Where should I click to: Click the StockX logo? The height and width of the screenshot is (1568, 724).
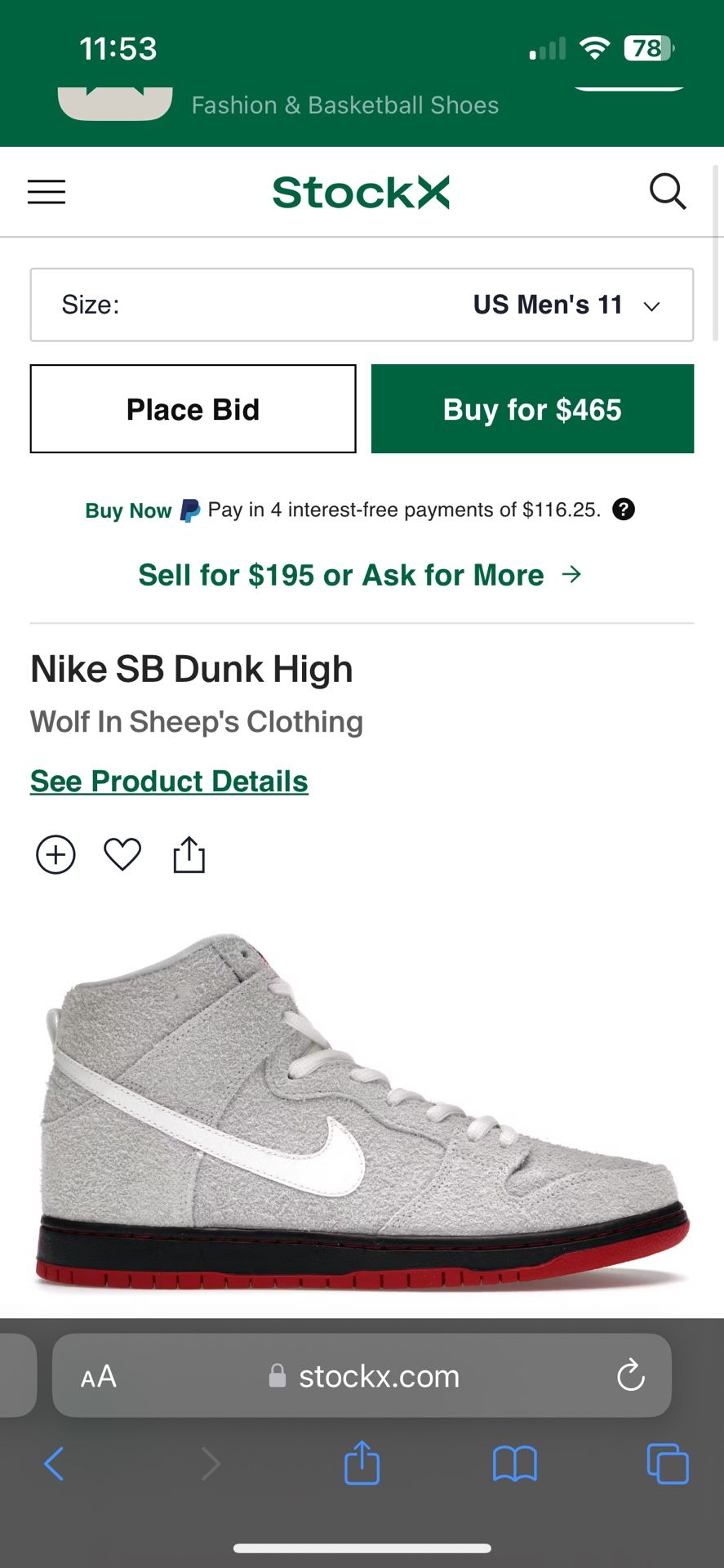click(x=362, y=191)
